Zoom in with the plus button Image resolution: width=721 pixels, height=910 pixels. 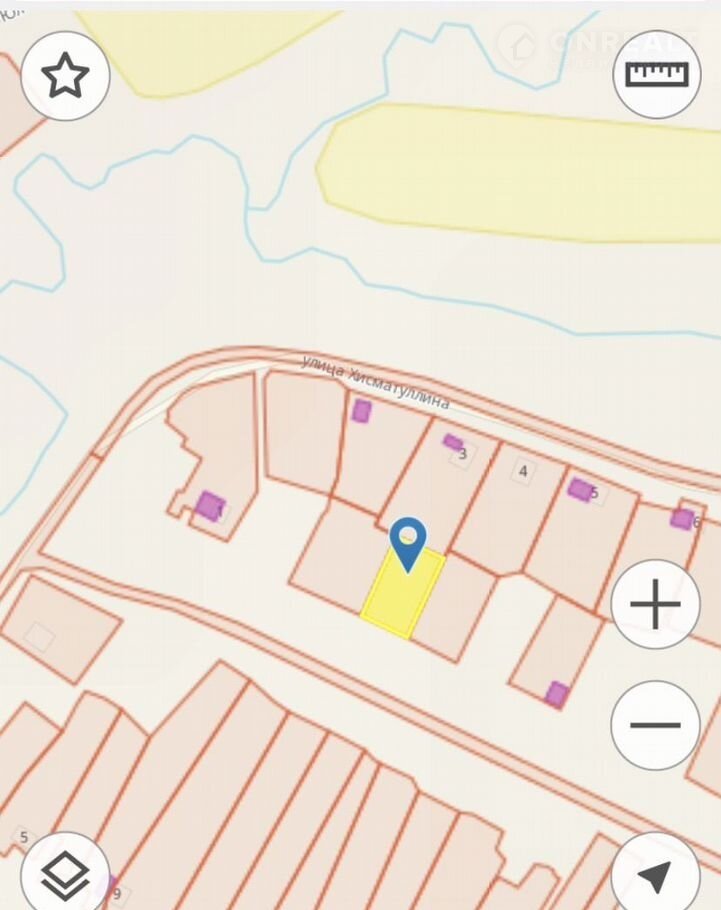tap(655, 605)
